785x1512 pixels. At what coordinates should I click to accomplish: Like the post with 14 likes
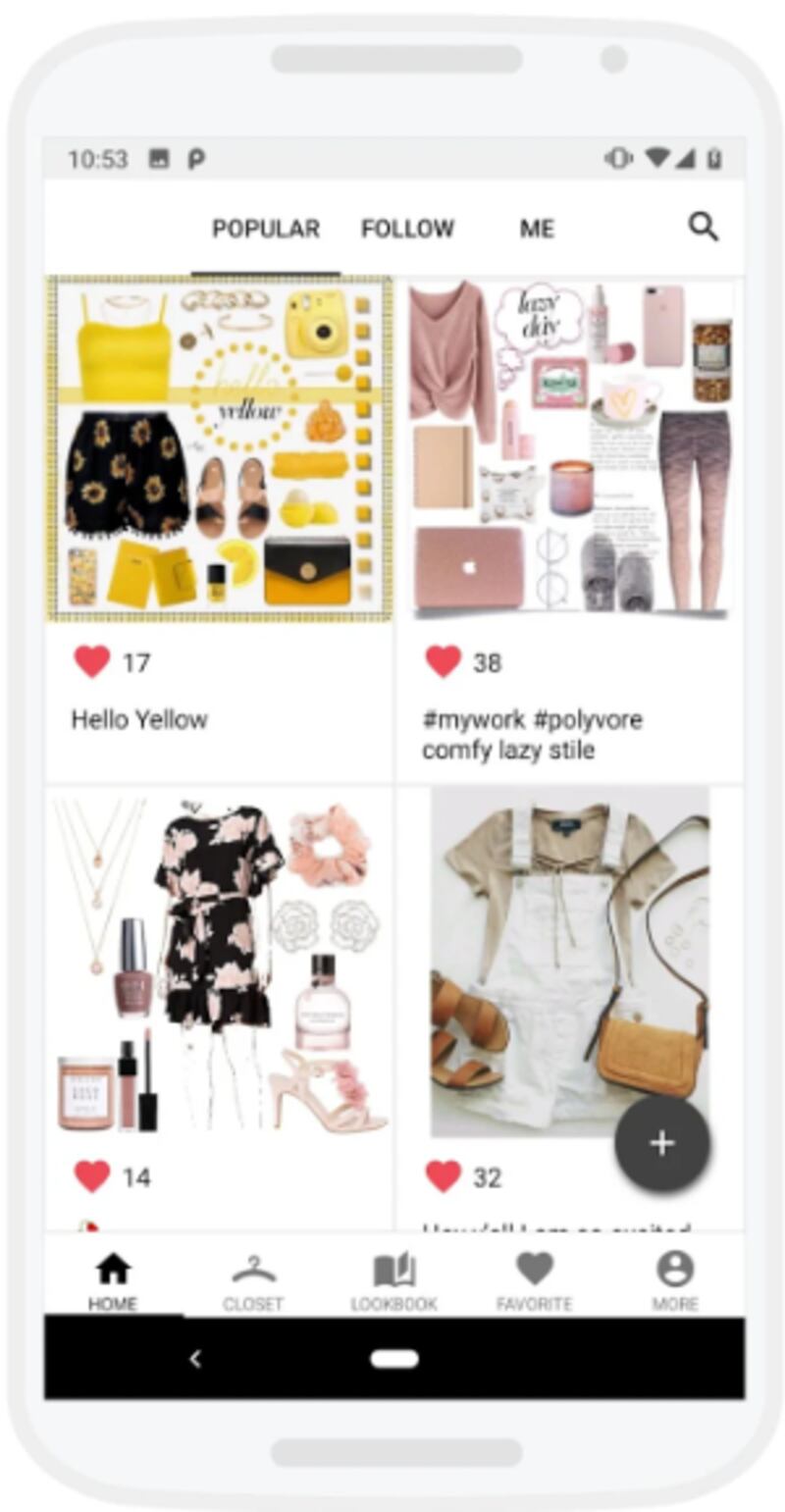tap(92, 1176)
